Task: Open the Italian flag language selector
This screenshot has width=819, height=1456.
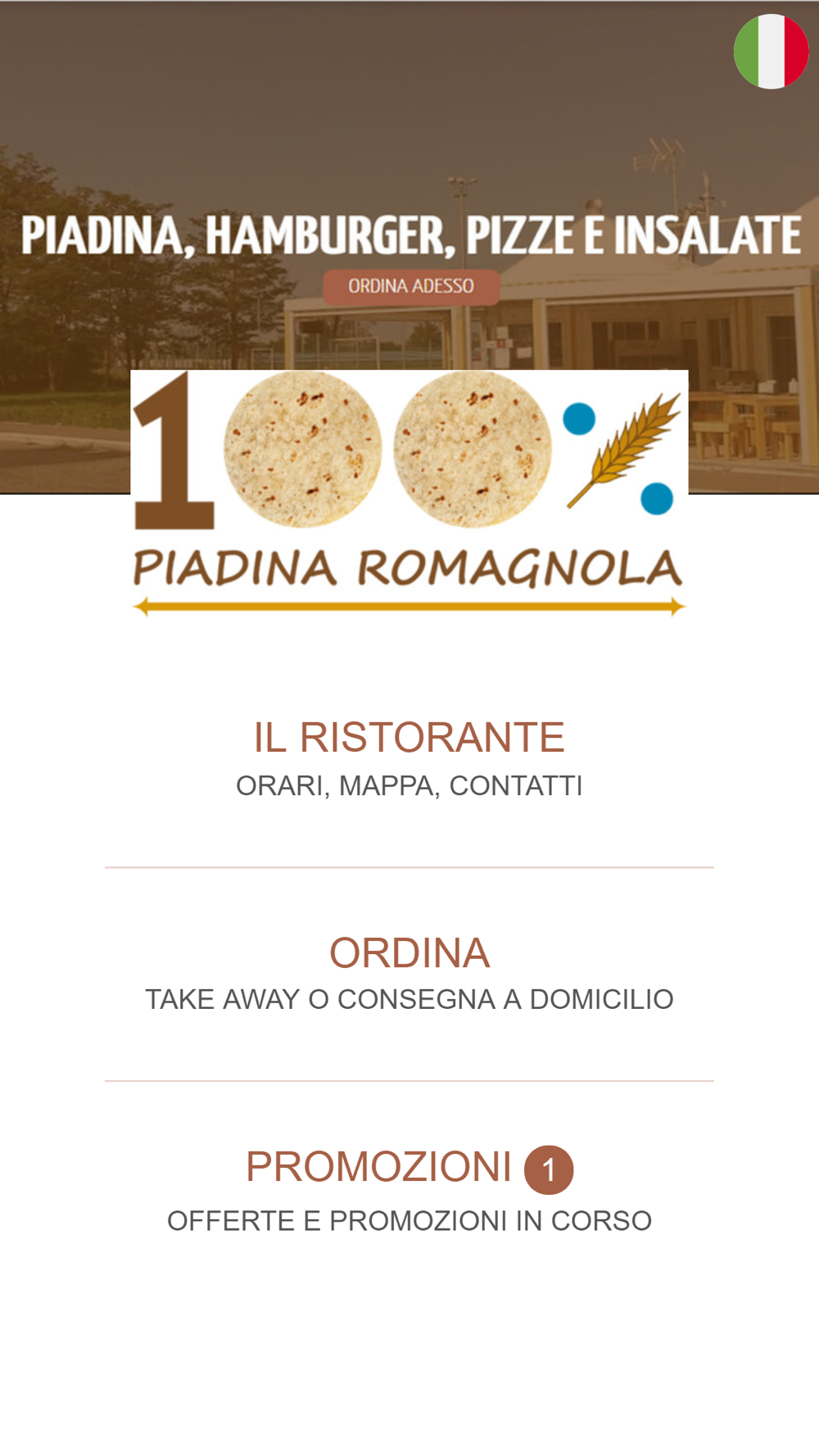Action: (771, 52)
